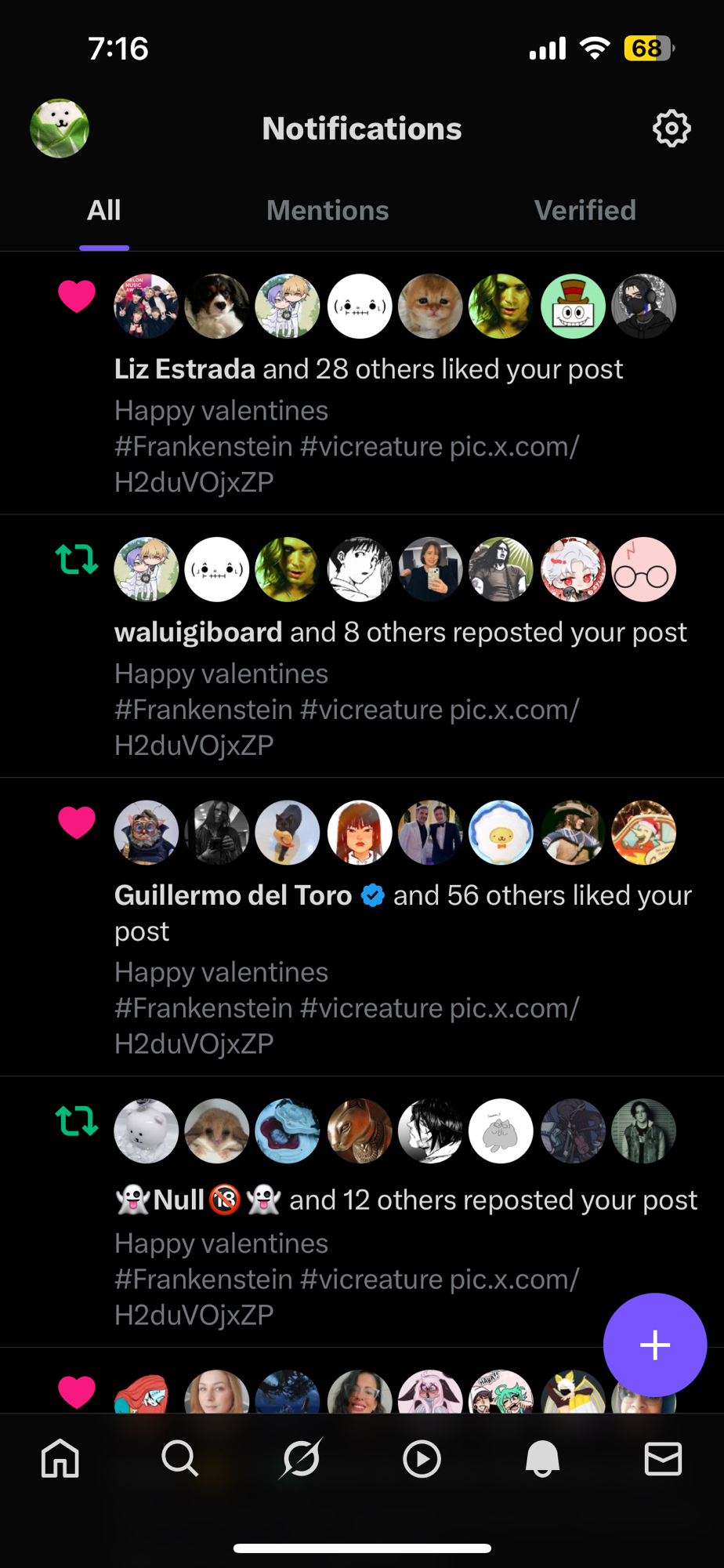Select the All notifications tab
The image size is (724, 1568).
coord(104,210)
